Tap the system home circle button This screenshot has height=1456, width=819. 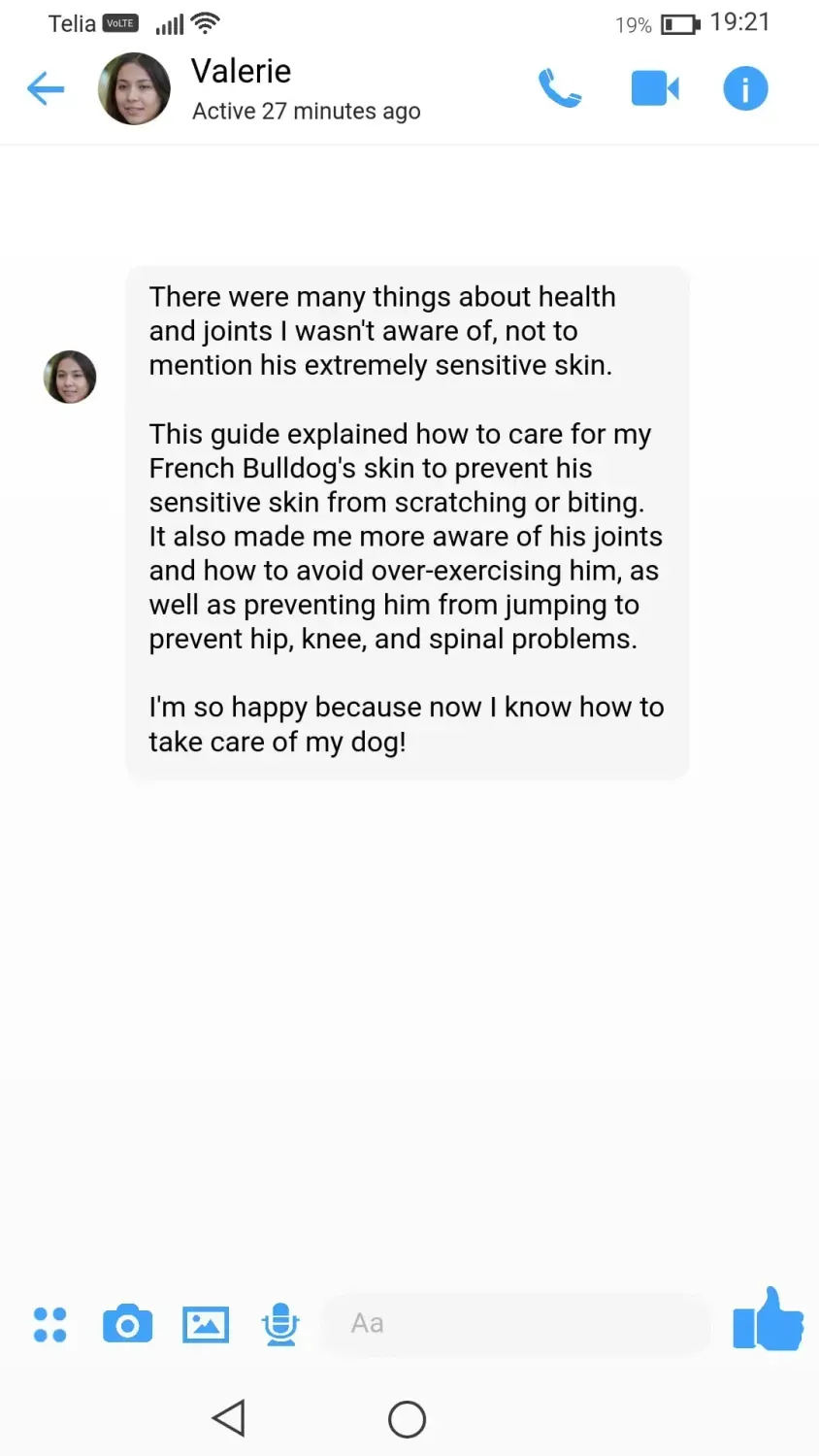(407, 1419)
